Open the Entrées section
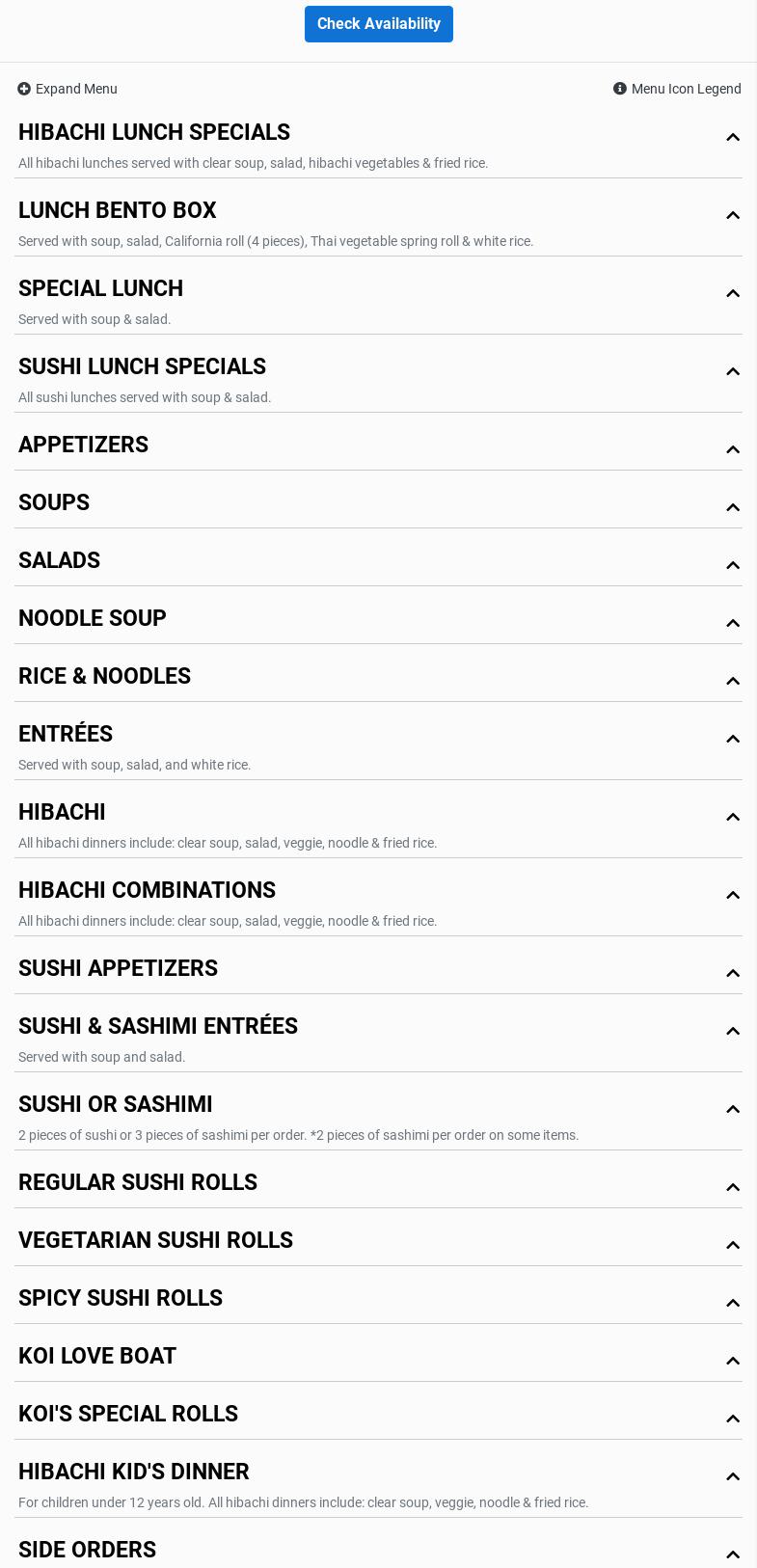757x1568 pixels. [x=66, y=735]
